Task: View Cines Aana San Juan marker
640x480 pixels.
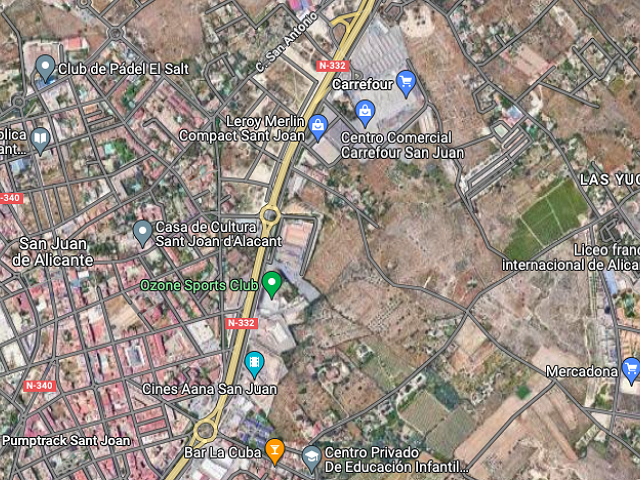Action: (x=254, y=363)
